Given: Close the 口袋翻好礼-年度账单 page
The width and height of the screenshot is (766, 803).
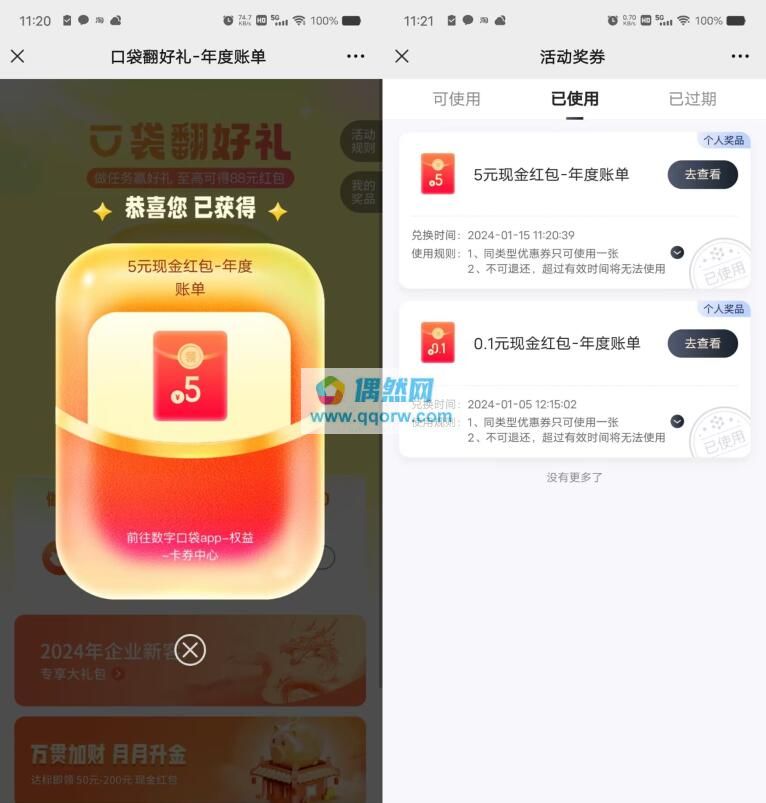Looking at the screenshot, I should click(x=18, y=56).
